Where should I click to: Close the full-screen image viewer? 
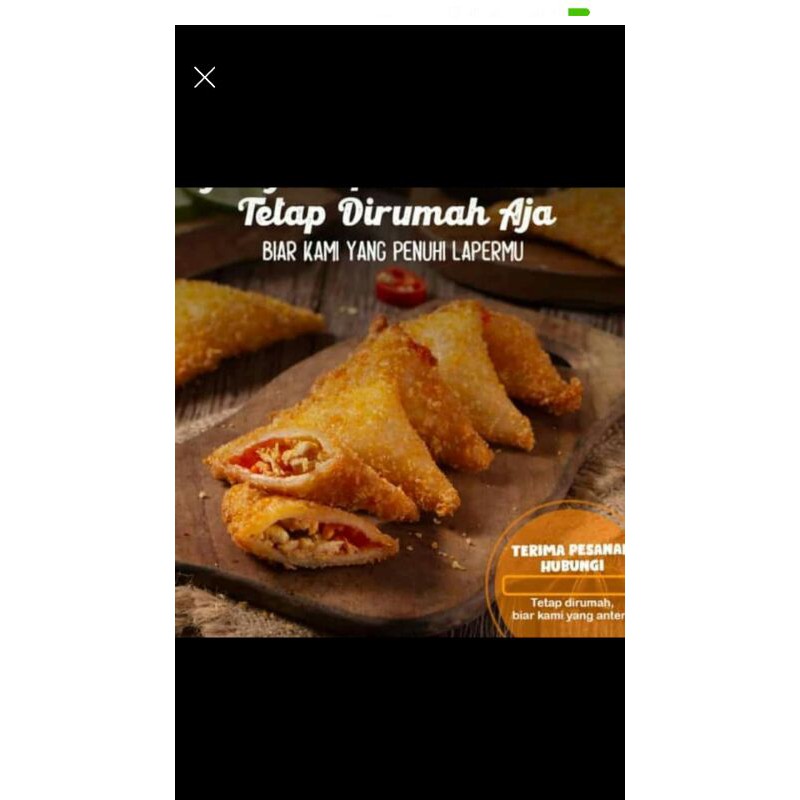coord(205,78)
